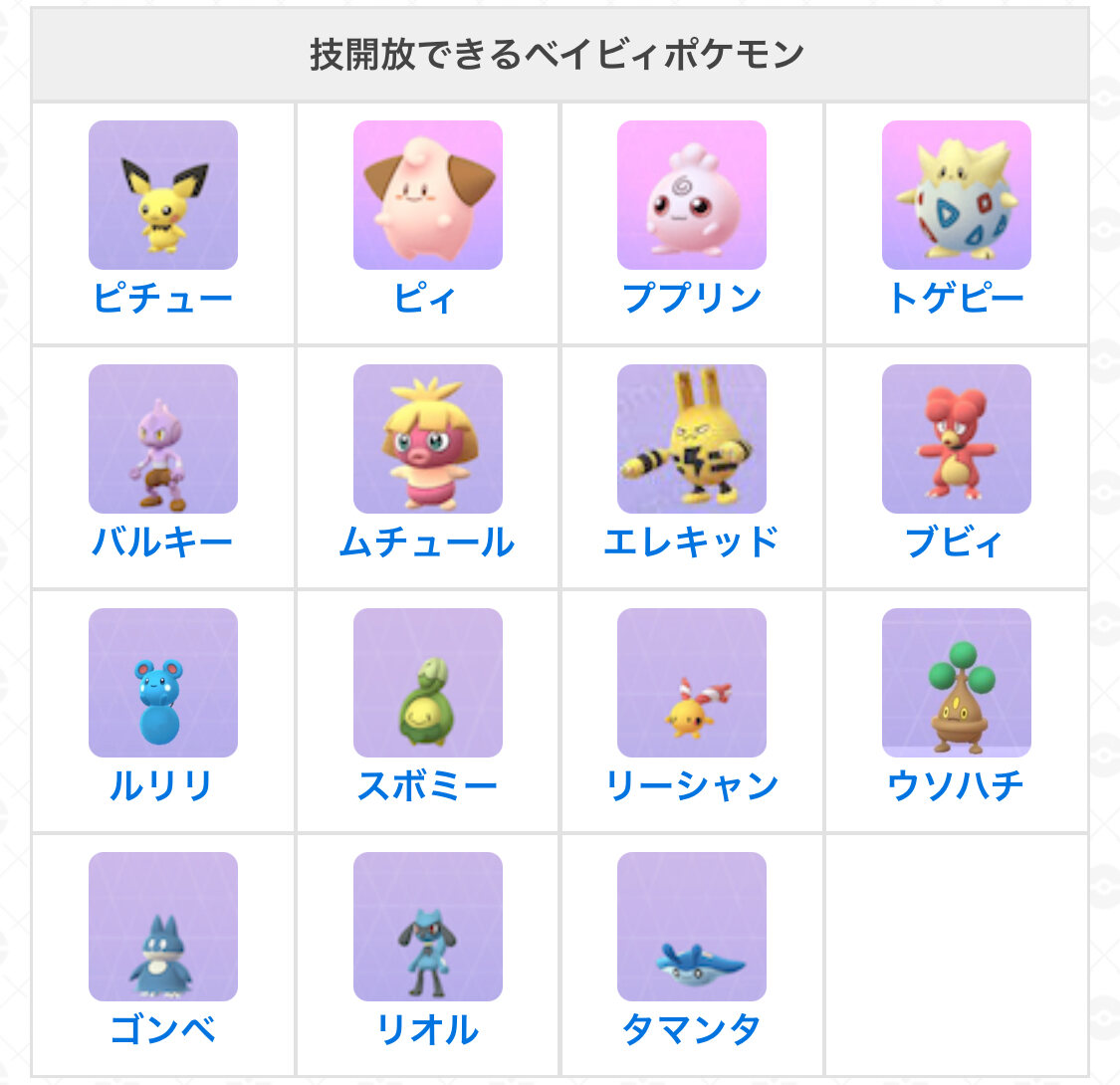Open the バルキー entry

[x=163, y=542]
